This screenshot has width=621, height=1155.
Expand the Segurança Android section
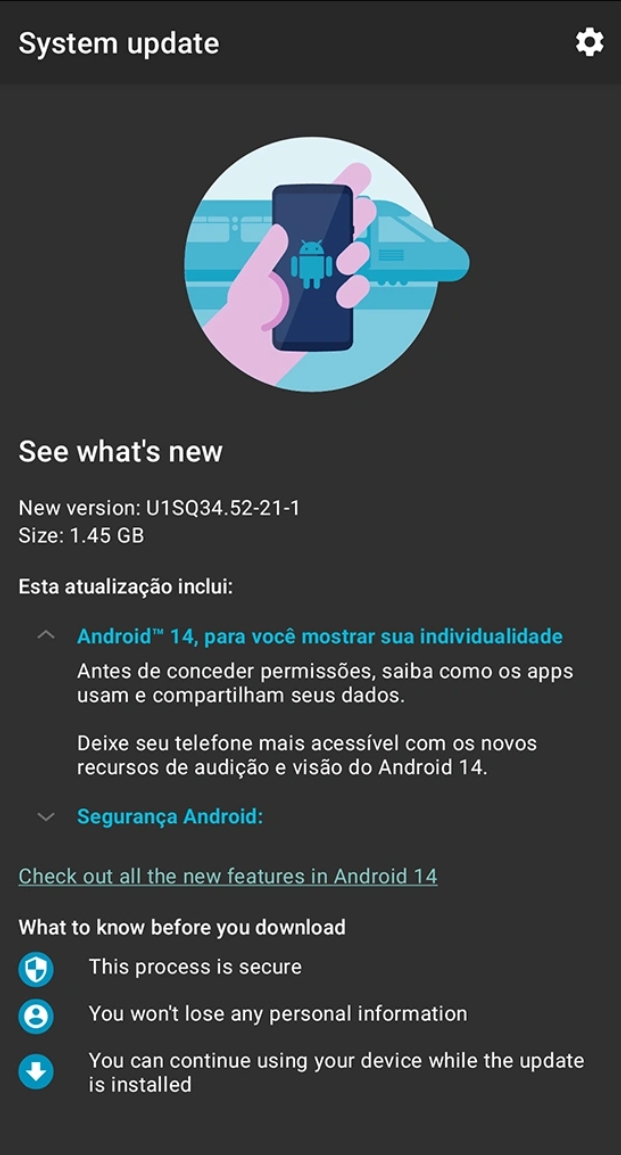[45, 817]
